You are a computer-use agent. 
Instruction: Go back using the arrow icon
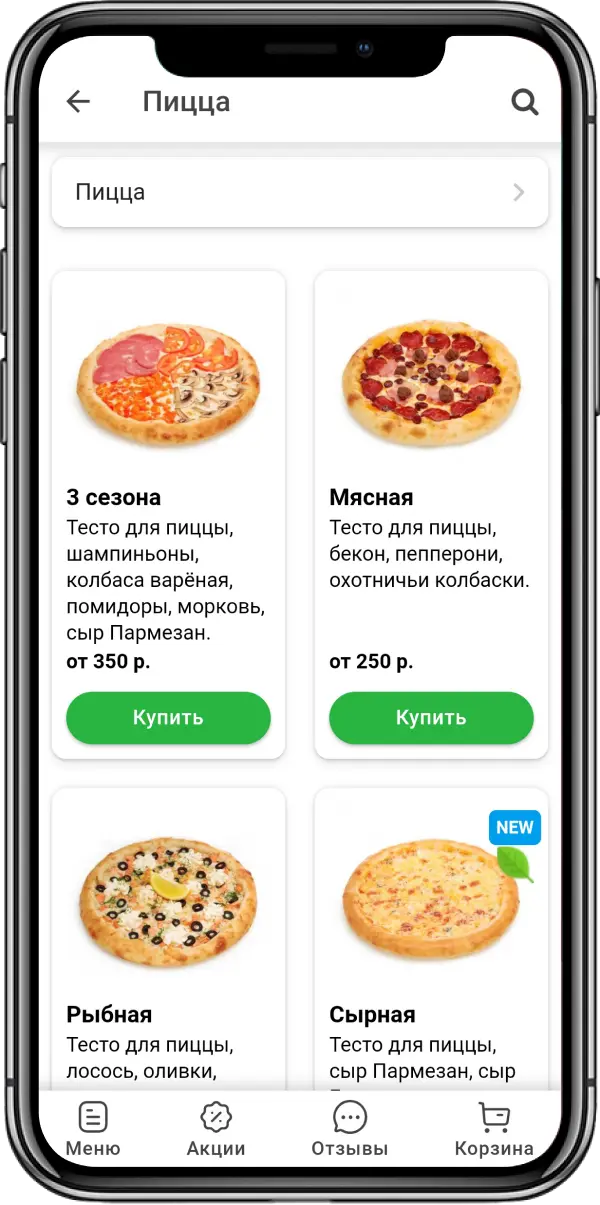pyautogui.click(x=78, y=101)
